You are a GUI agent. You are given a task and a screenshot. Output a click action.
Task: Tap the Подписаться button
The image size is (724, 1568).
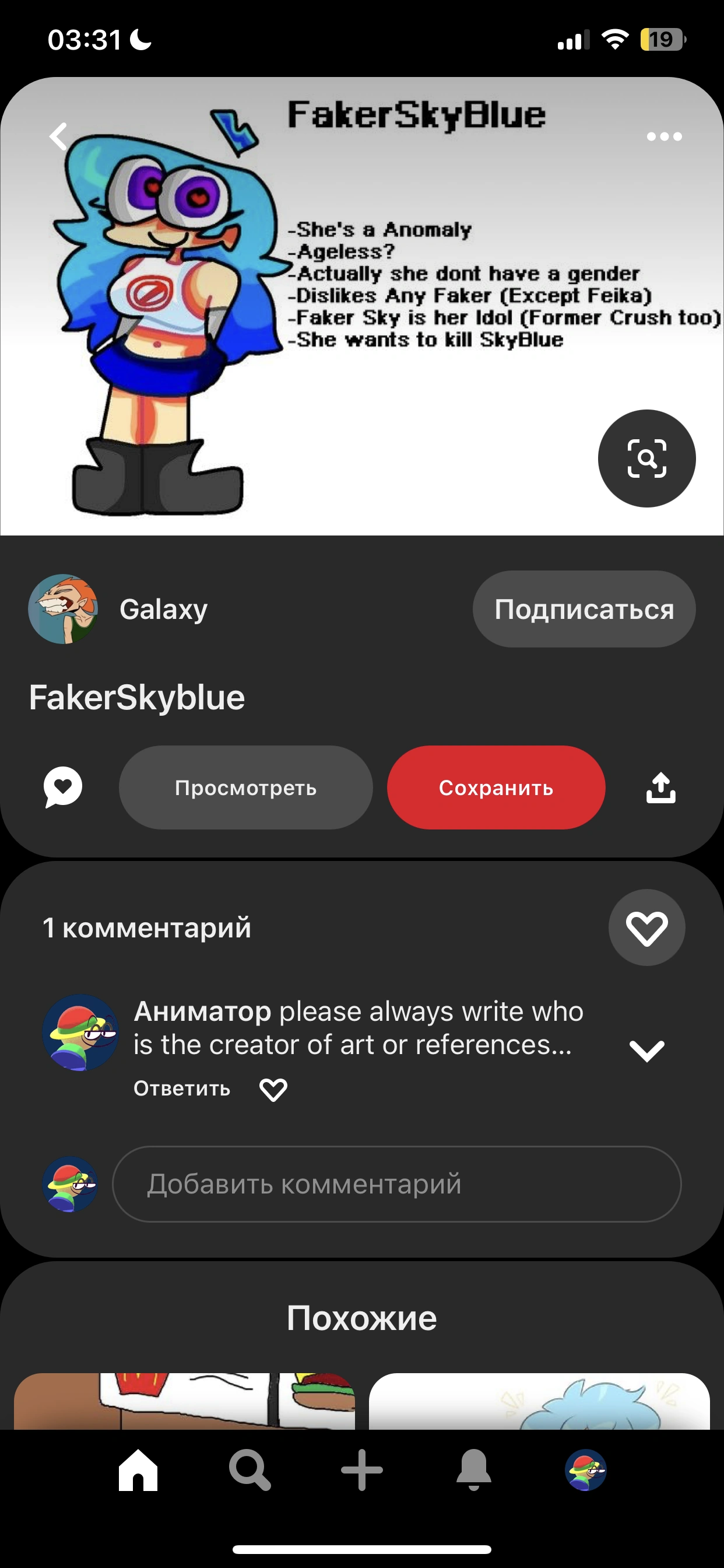pos(584,610)
